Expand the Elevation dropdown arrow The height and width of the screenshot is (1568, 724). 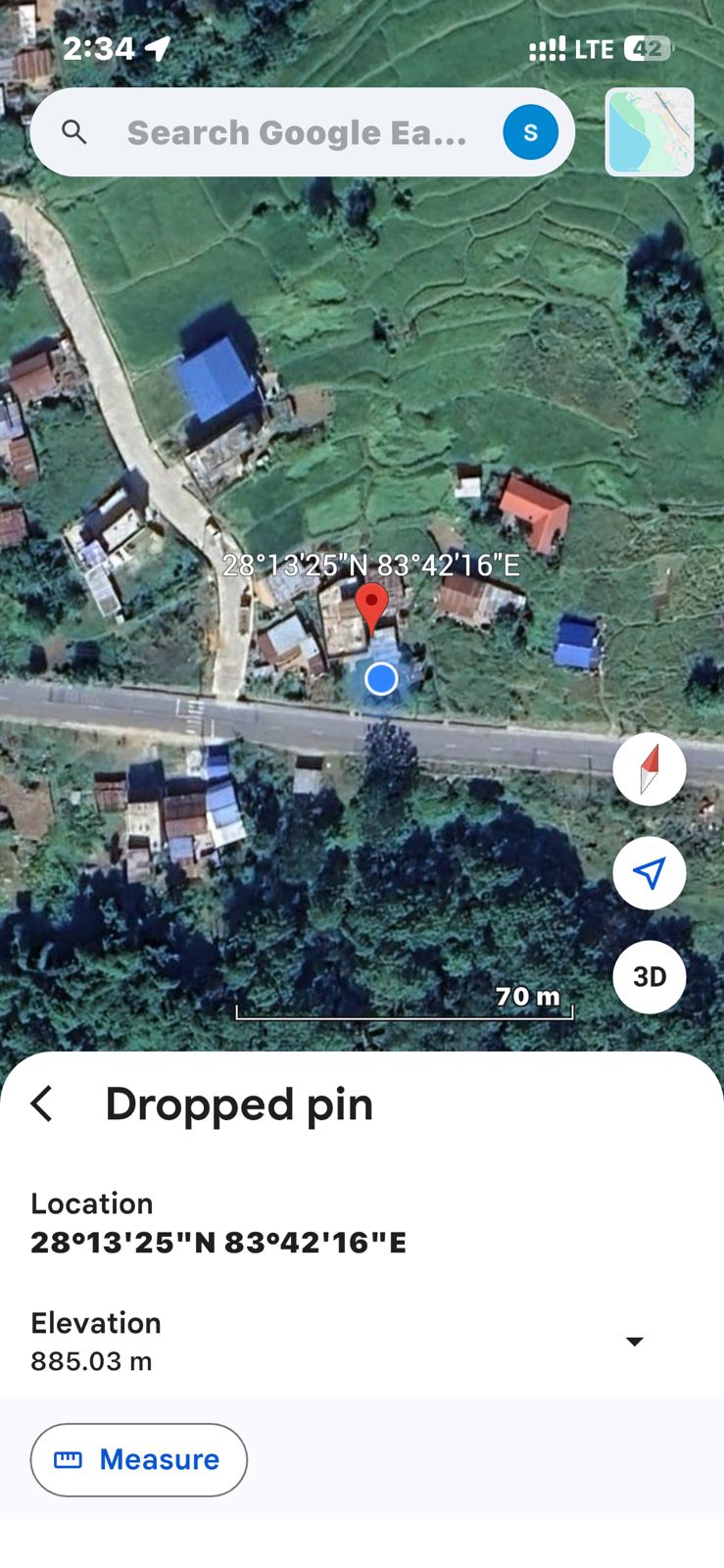(635, 1341)
